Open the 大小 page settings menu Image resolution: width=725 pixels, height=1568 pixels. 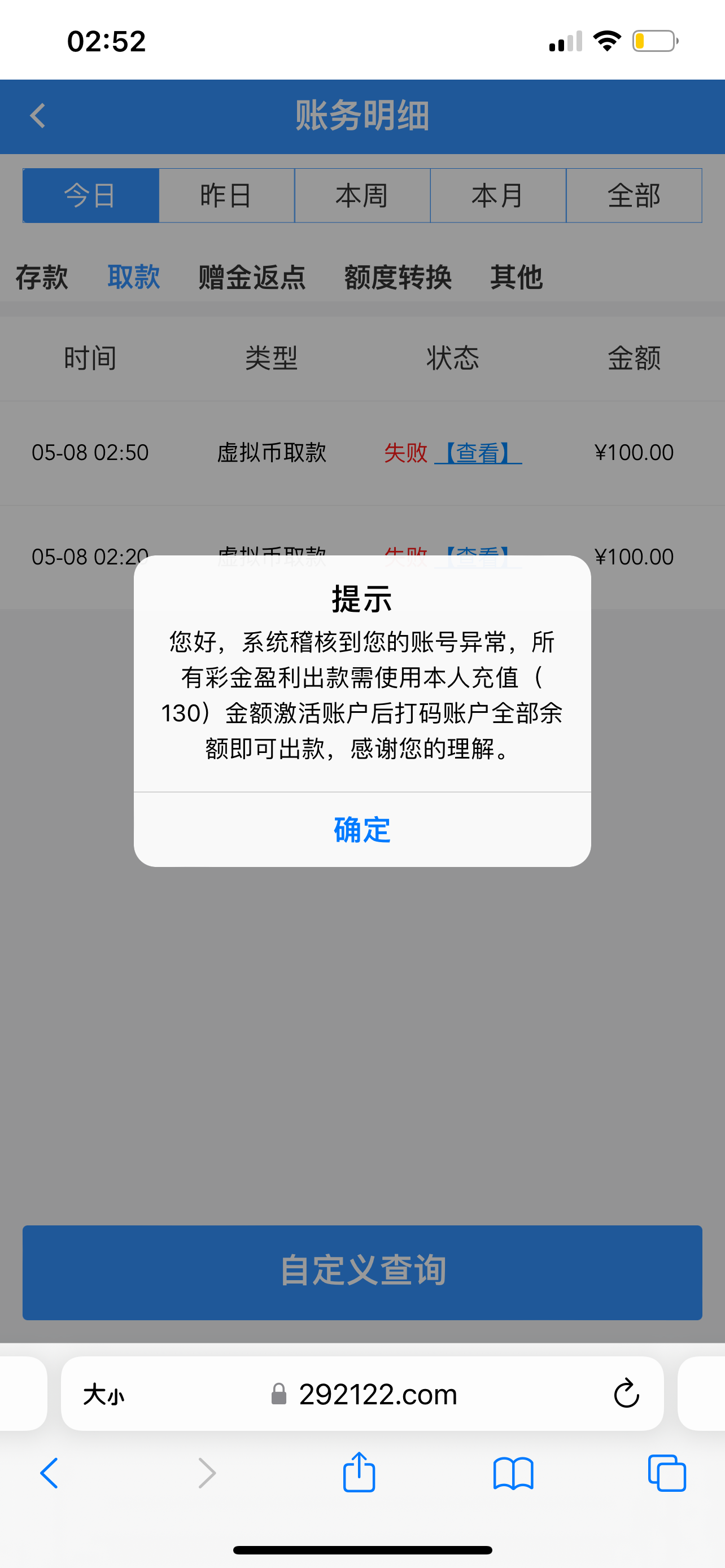(103, 1393)
